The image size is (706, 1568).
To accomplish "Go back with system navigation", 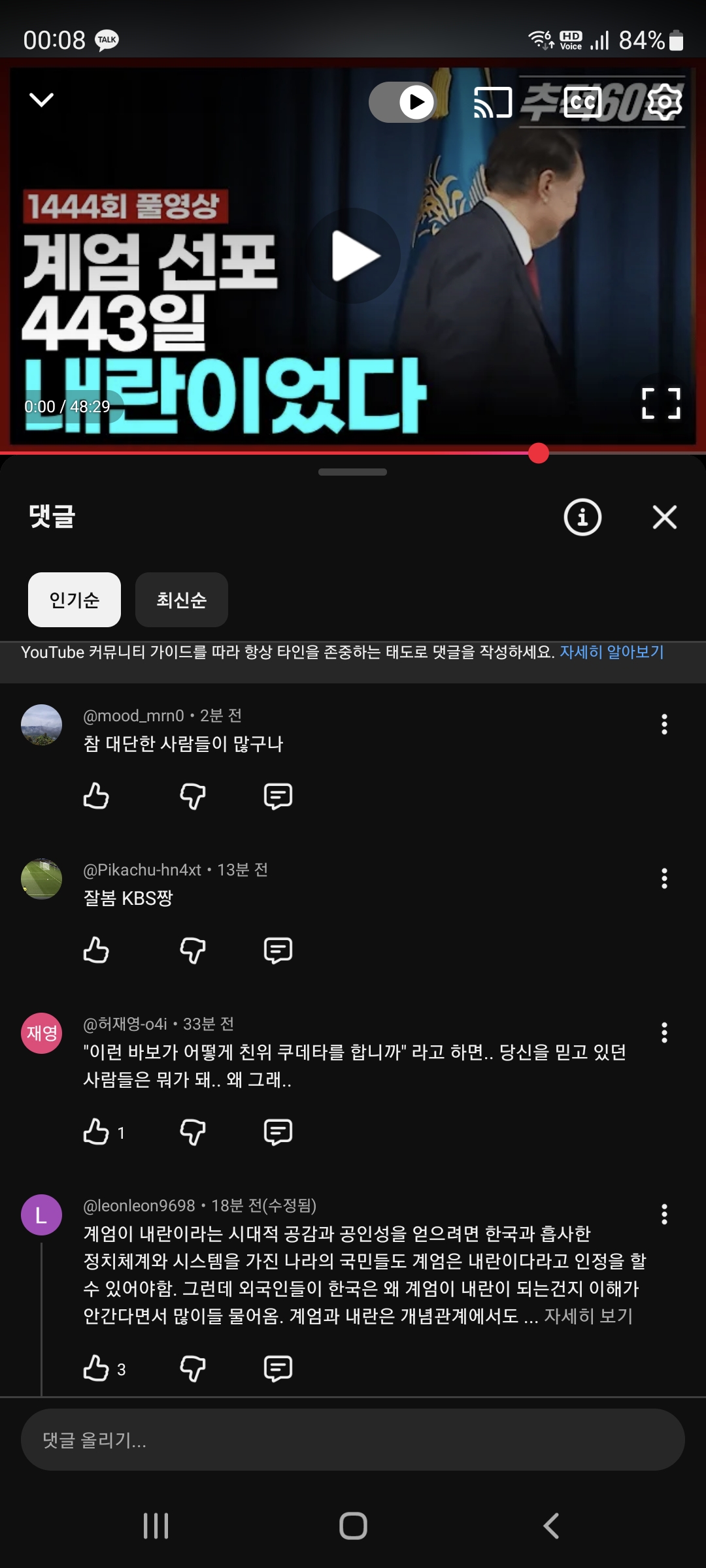I will 551,1526.
